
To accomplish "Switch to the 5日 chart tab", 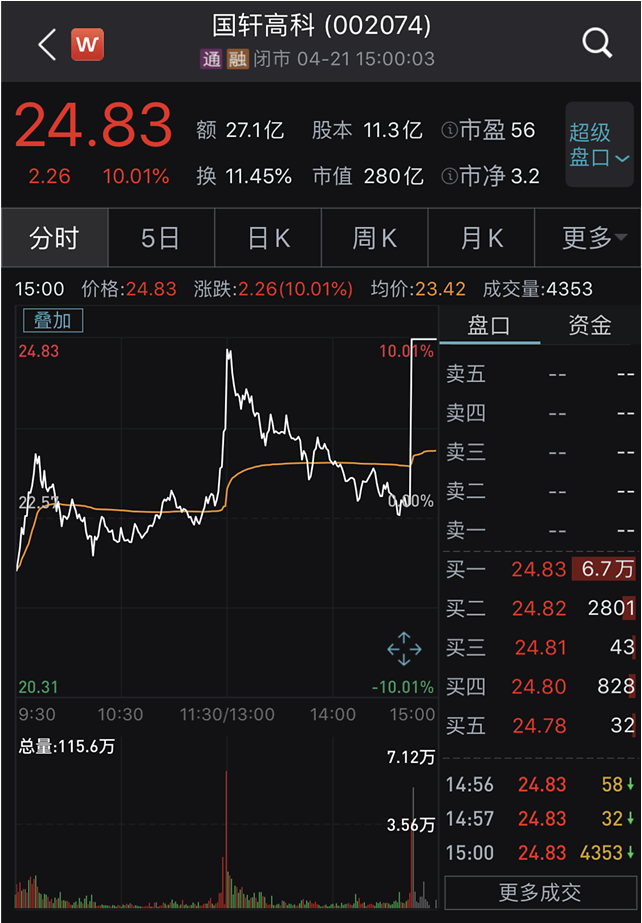I will point(160,238).
